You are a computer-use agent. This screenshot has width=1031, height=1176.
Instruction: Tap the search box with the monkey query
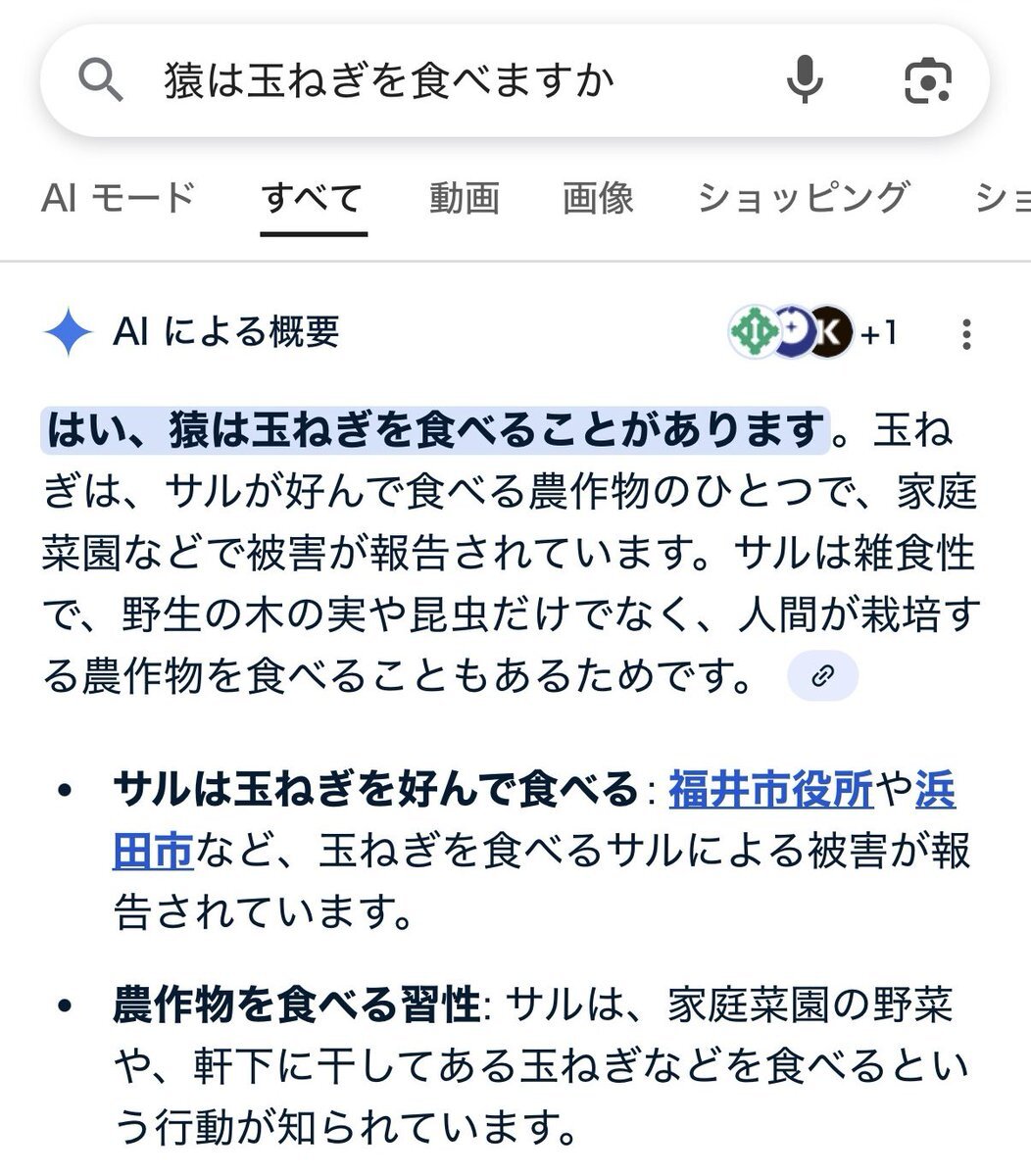pos(392,81)
